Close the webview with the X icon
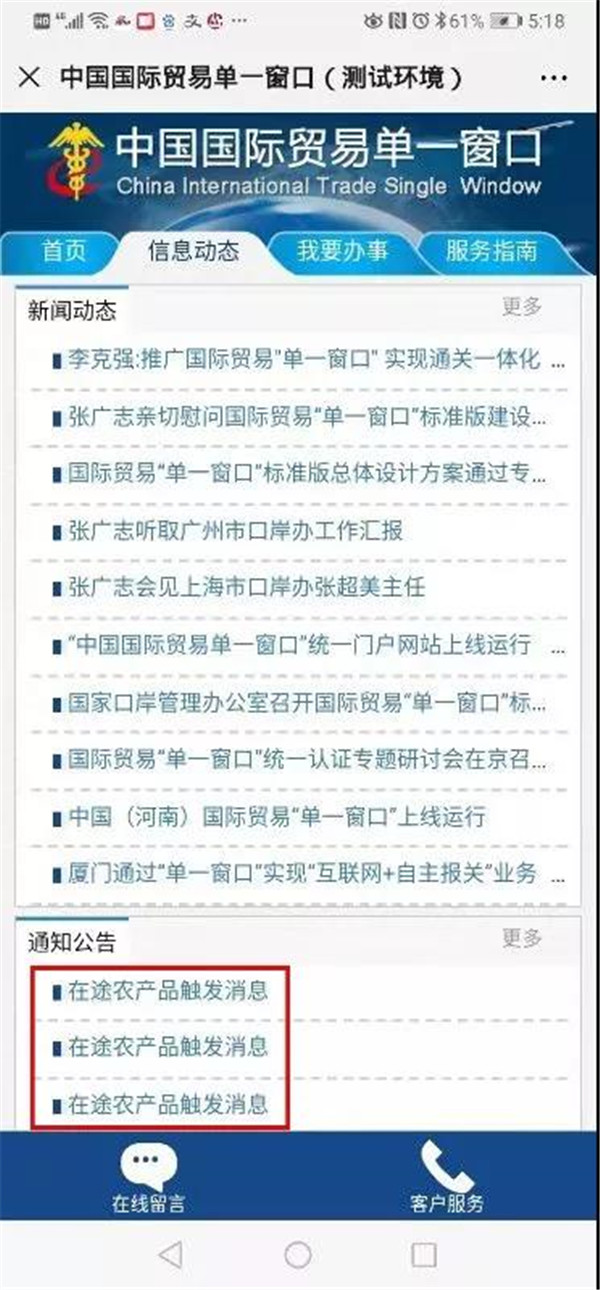This screenshot has width=600, height=1290. [30, 77]
